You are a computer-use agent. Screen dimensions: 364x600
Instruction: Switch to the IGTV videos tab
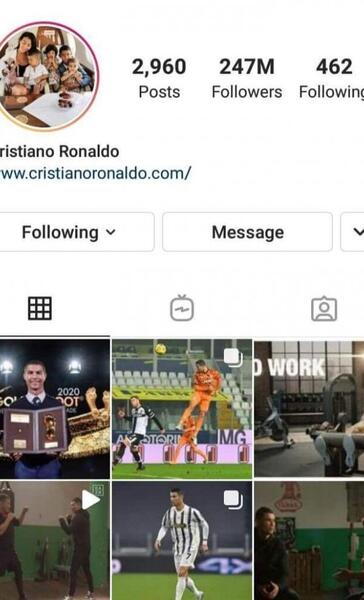(182, 308)
